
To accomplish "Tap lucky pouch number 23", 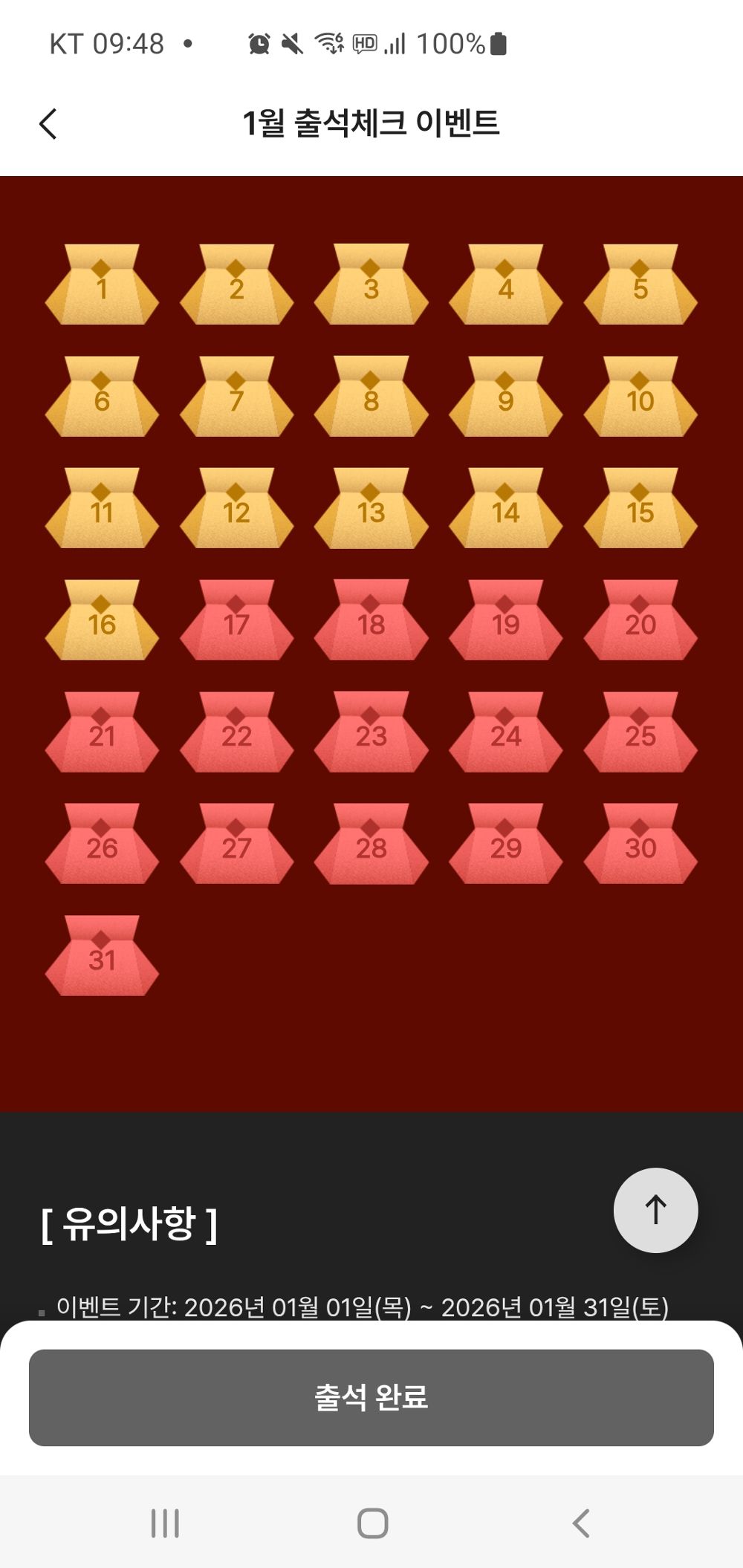I will click(371, 732).
